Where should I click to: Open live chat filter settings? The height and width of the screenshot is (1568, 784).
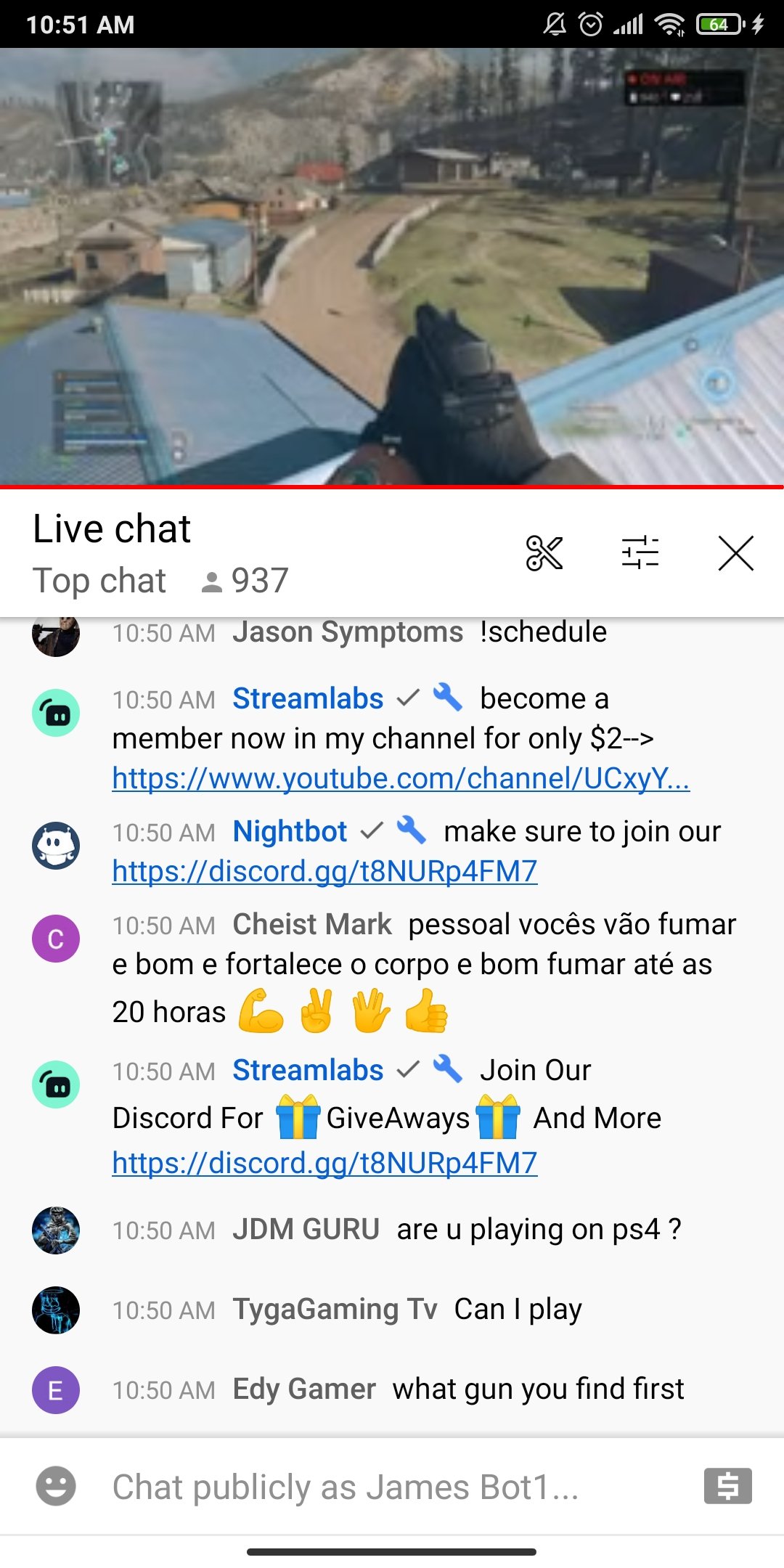(640, 553)
